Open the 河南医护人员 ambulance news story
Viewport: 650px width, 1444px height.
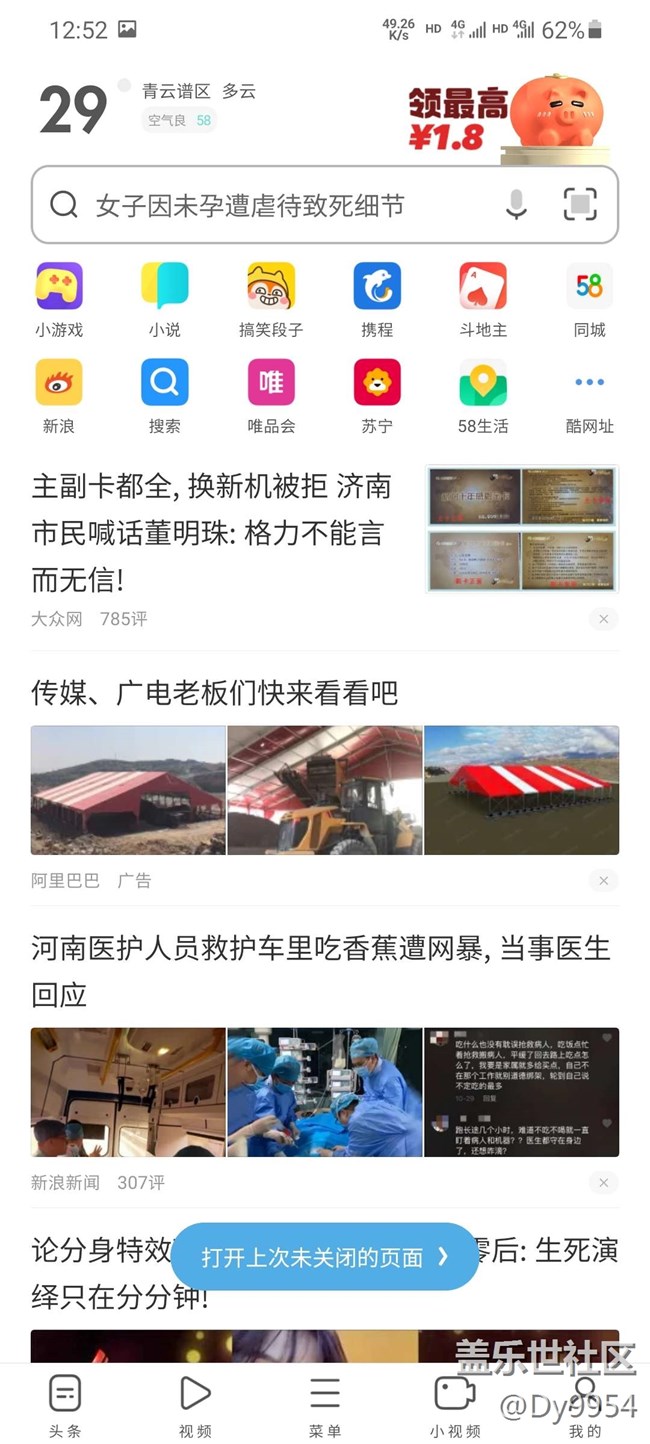(x=320, y=970)
